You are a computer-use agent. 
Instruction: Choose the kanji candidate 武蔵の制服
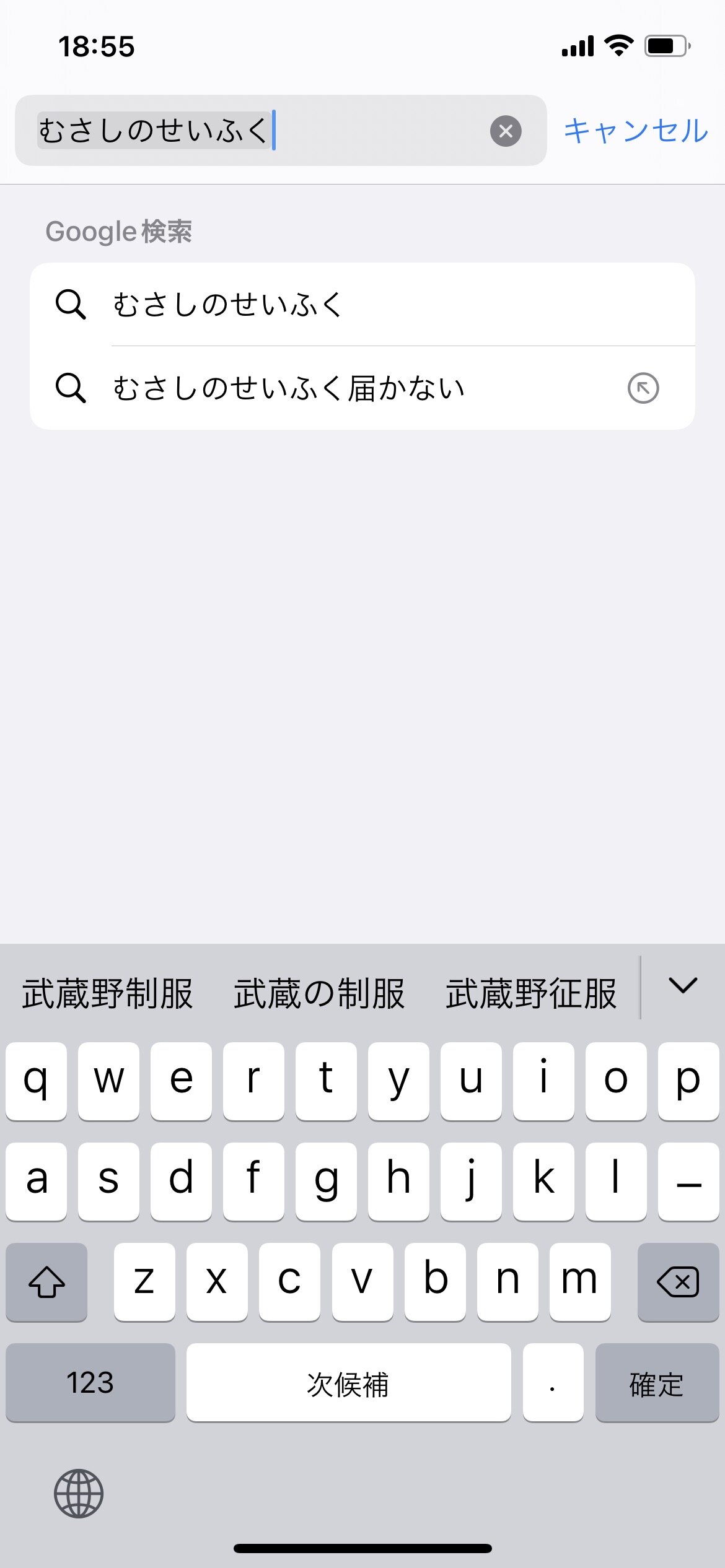pyautogui.click(x=319, y=993)
